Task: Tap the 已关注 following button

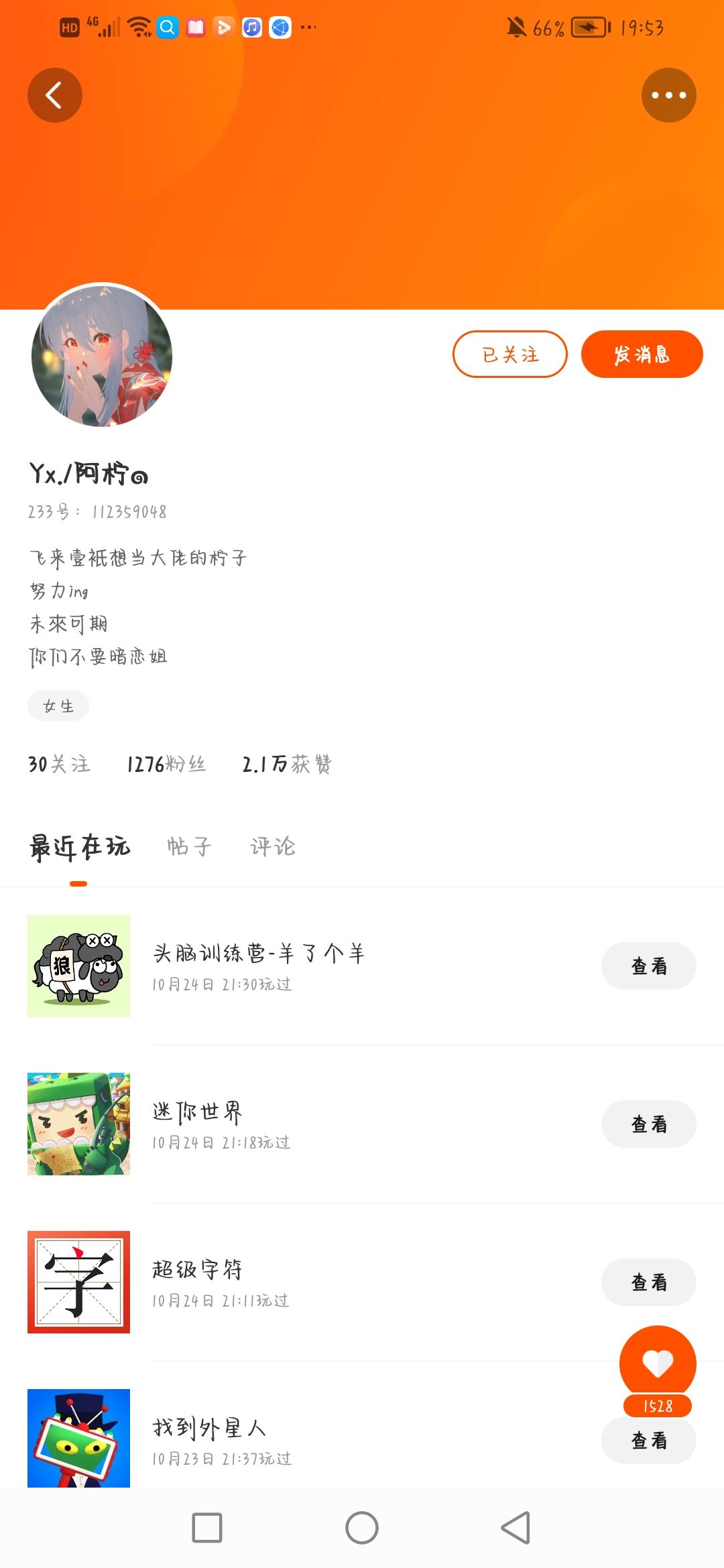Action: [x=509, y=354]
